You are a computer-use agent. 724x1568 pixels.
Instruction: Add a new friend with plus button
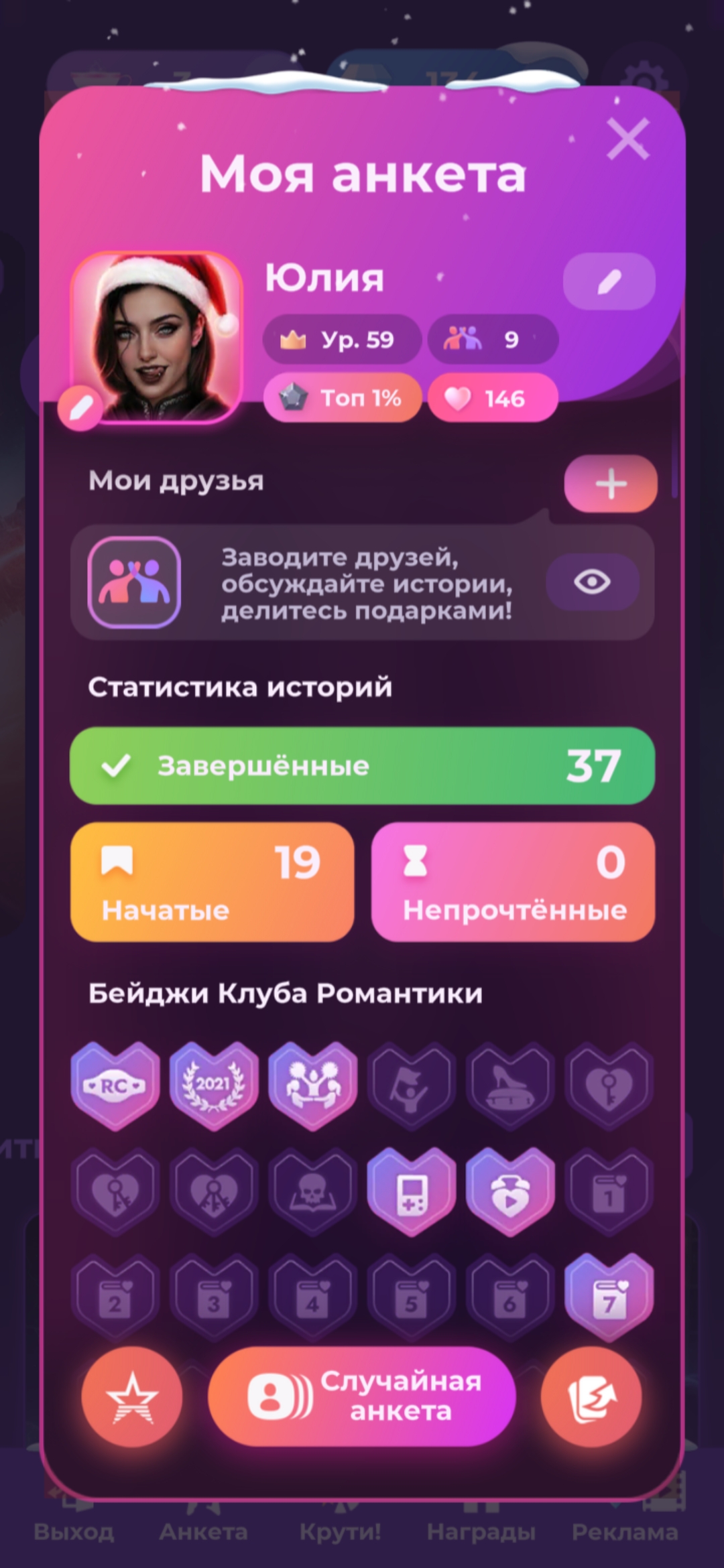(610, 484)
